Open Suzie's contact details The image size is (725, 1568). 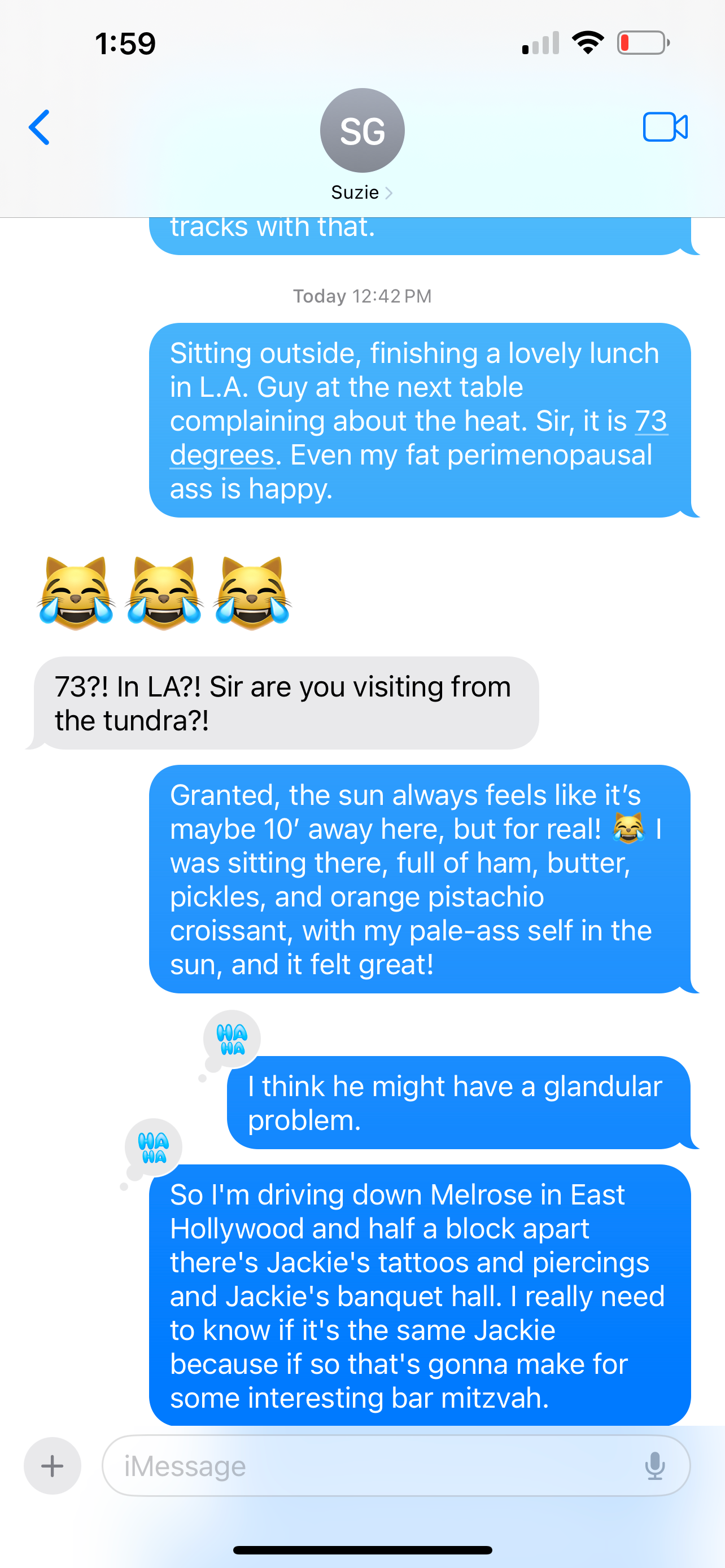coord(362,144)
